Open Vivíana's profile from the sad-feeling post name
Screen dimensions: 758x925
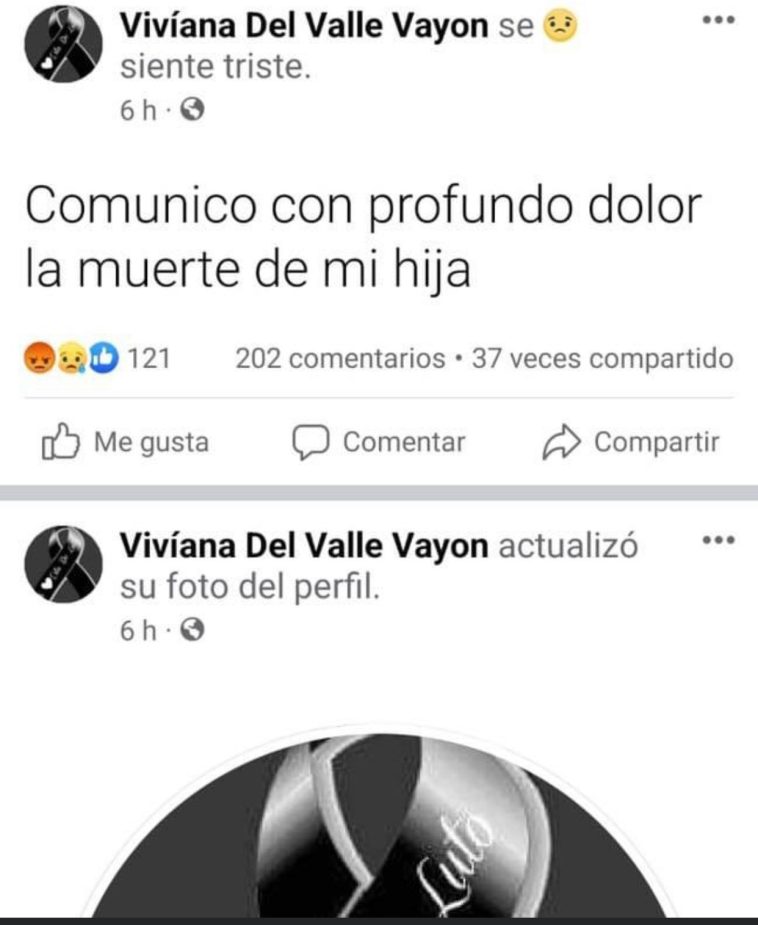[x=305, y=28]
